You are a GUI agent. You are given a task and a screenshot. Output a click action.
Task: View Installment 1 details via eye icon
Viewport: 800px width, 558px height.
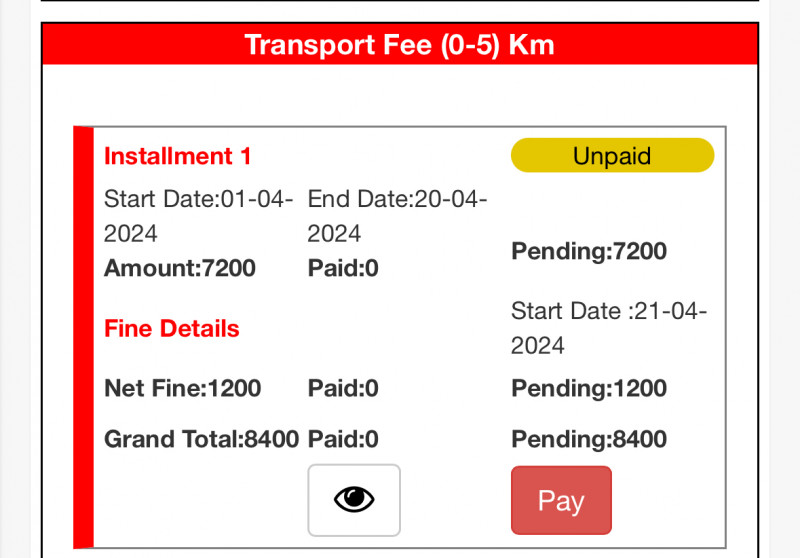coord(354,500)
